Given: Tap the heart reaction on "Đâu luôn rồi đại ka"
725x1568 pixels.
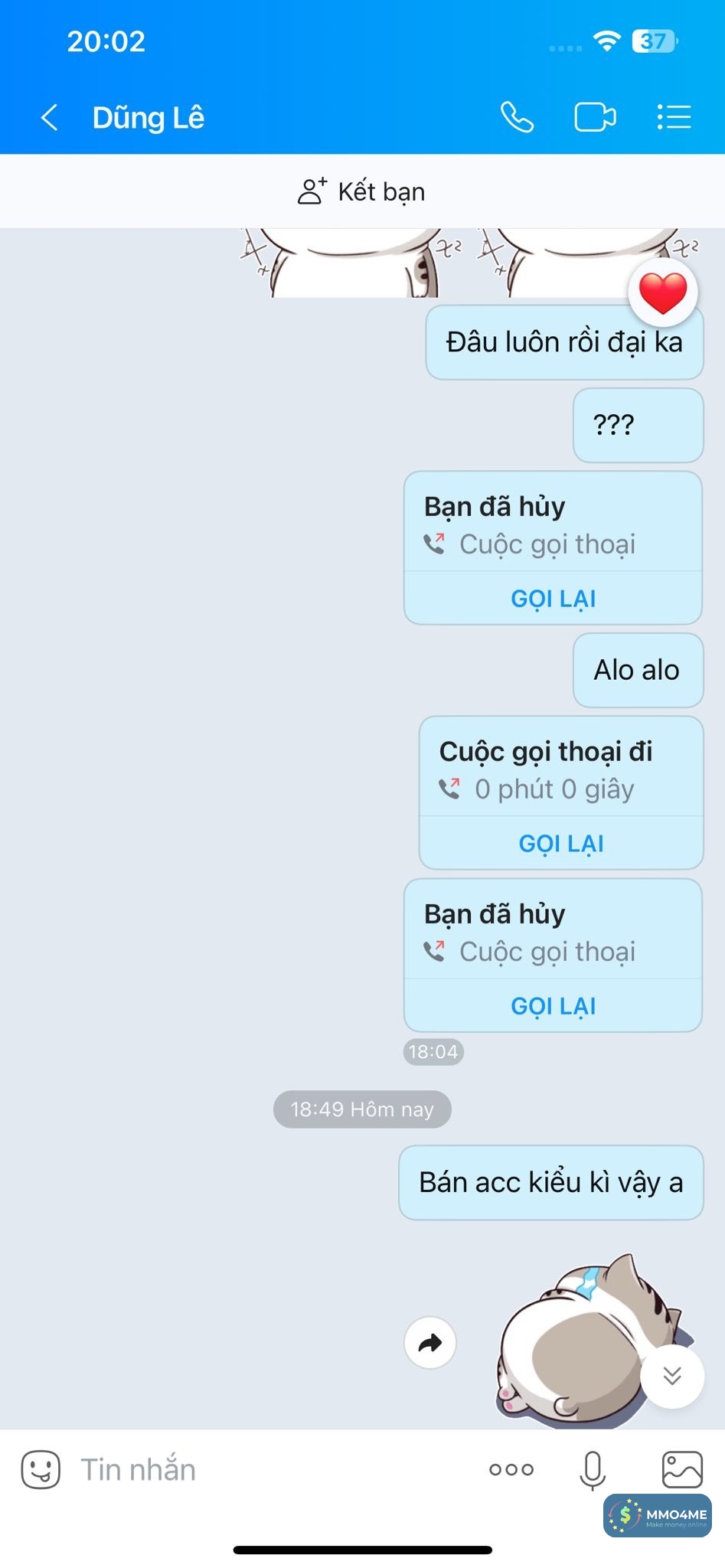Looking at the screenshot, I should pyautogui.click(x=663, y=293).
